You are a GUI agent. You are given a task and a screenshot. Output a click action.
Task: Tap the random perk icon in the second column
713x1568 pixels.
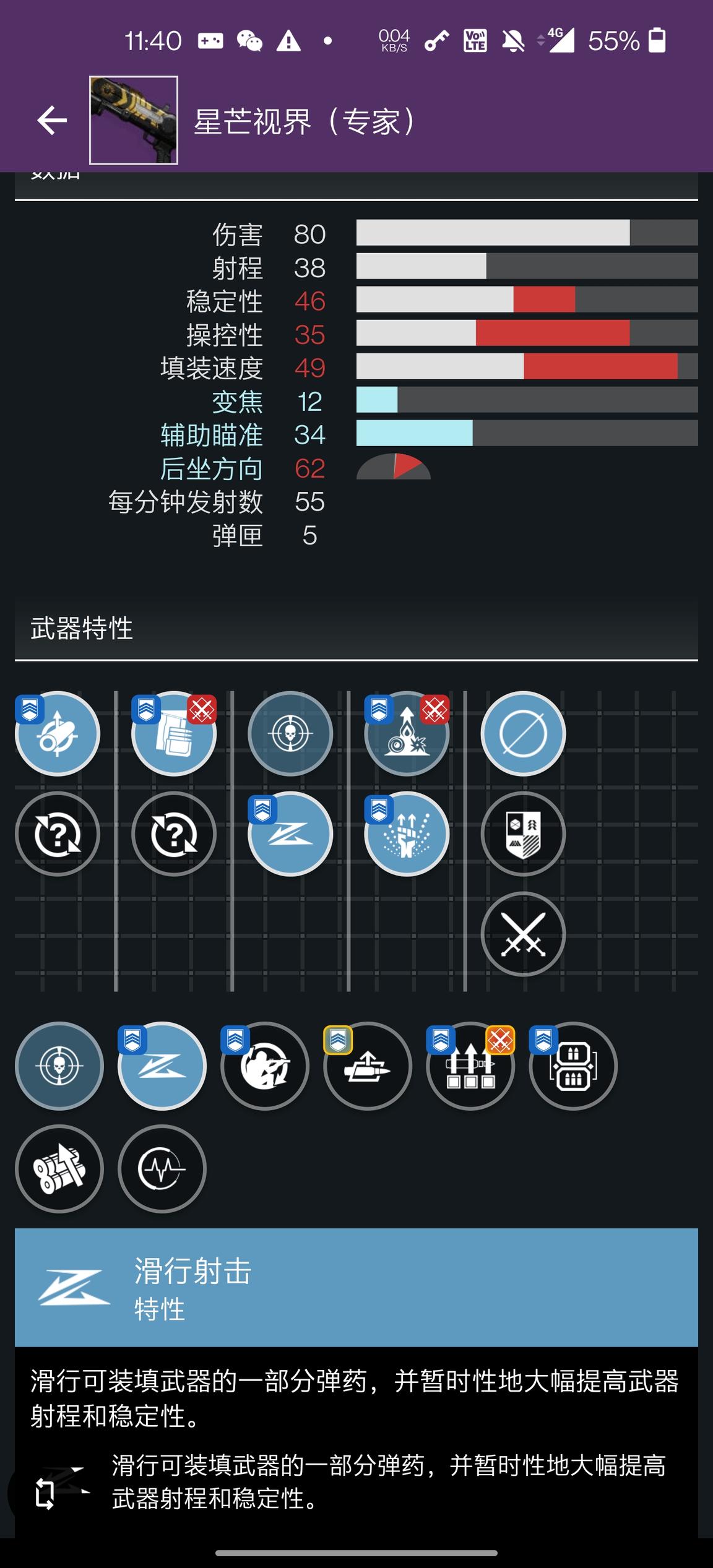(174, 834)
